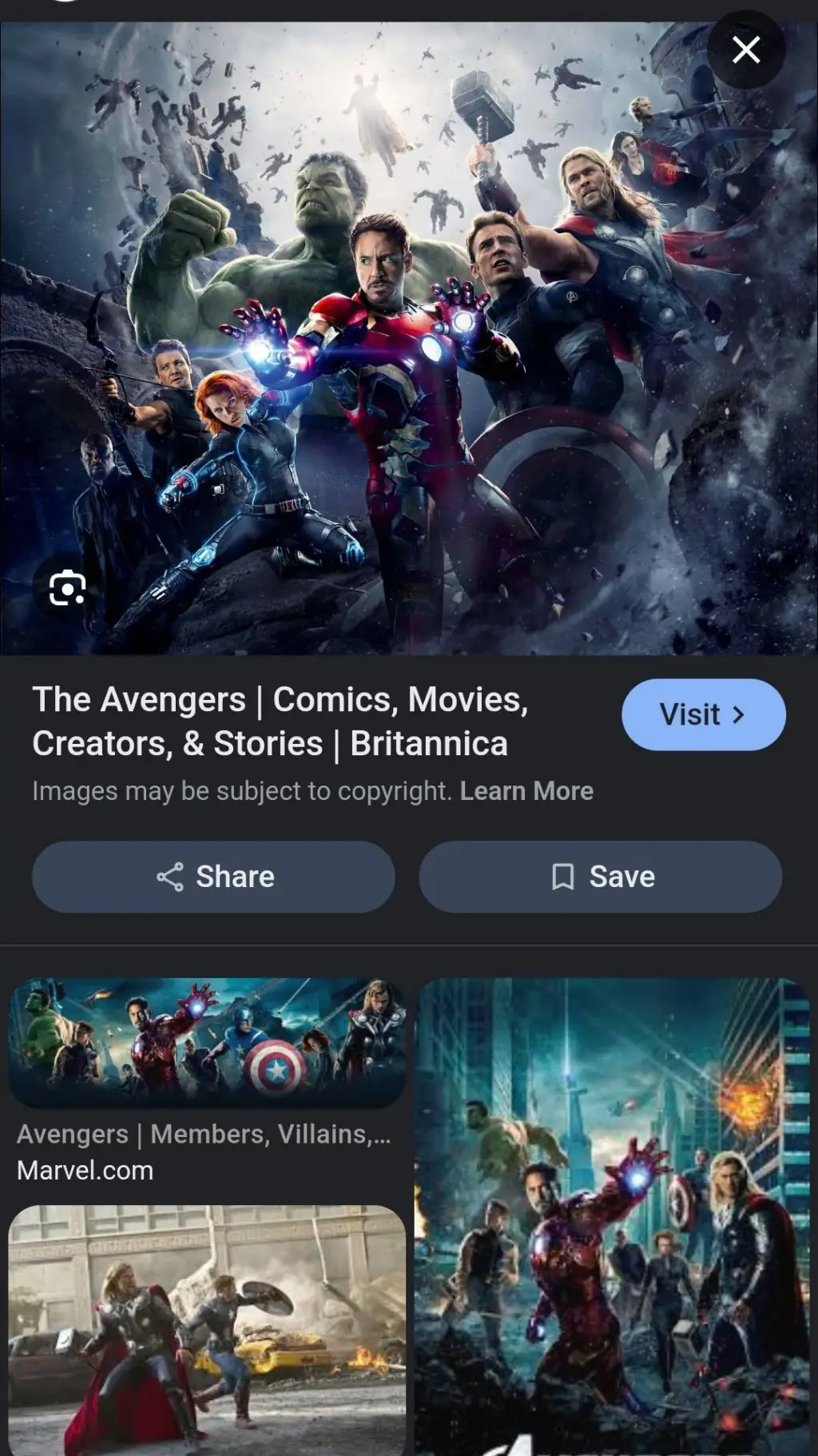Open the Avengers city poster related image

pos(613,1215)
